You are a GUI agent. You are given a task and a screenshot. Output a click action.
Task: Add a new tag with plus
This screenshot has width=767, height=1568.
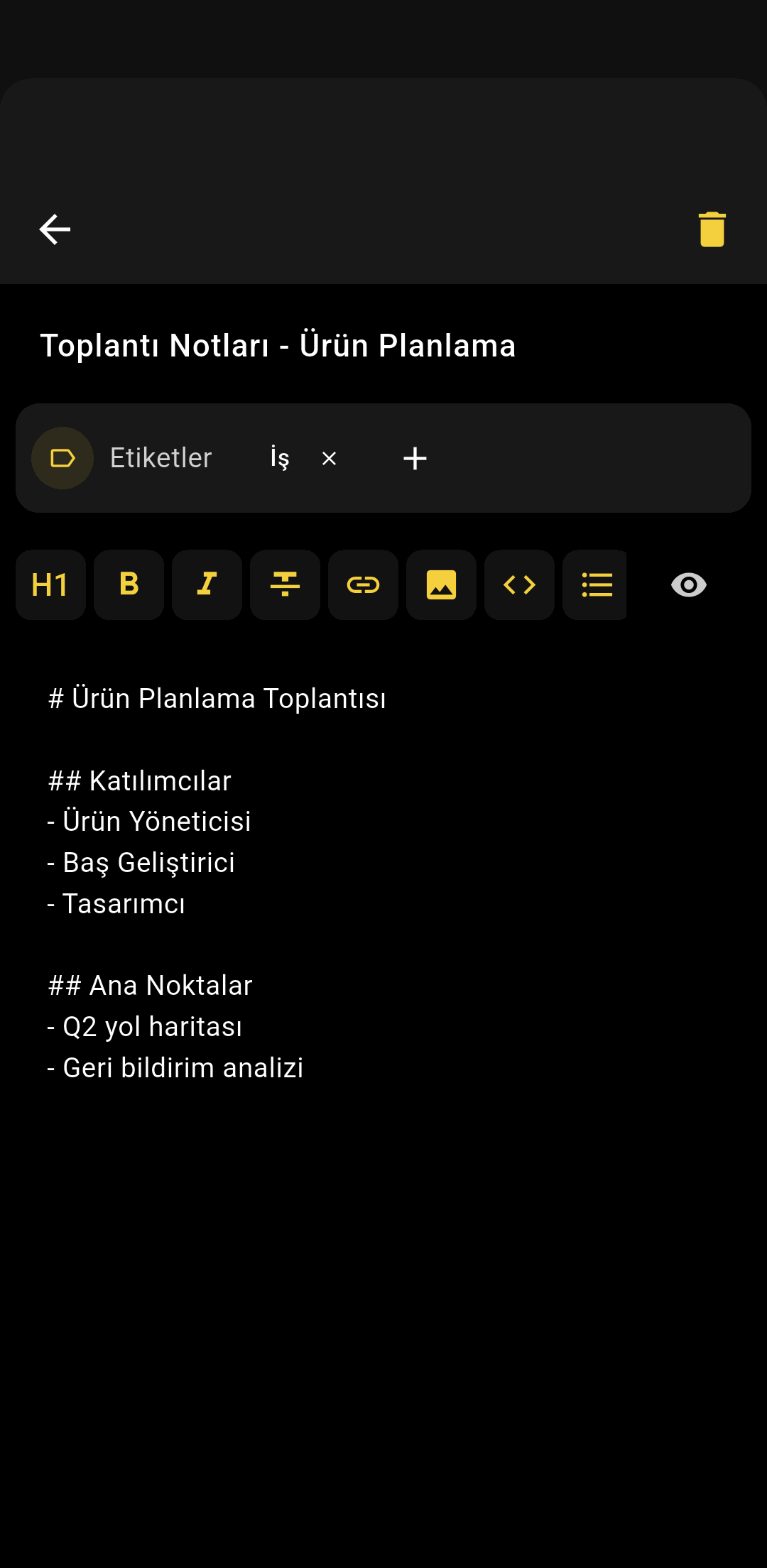(x=415, y=459)
